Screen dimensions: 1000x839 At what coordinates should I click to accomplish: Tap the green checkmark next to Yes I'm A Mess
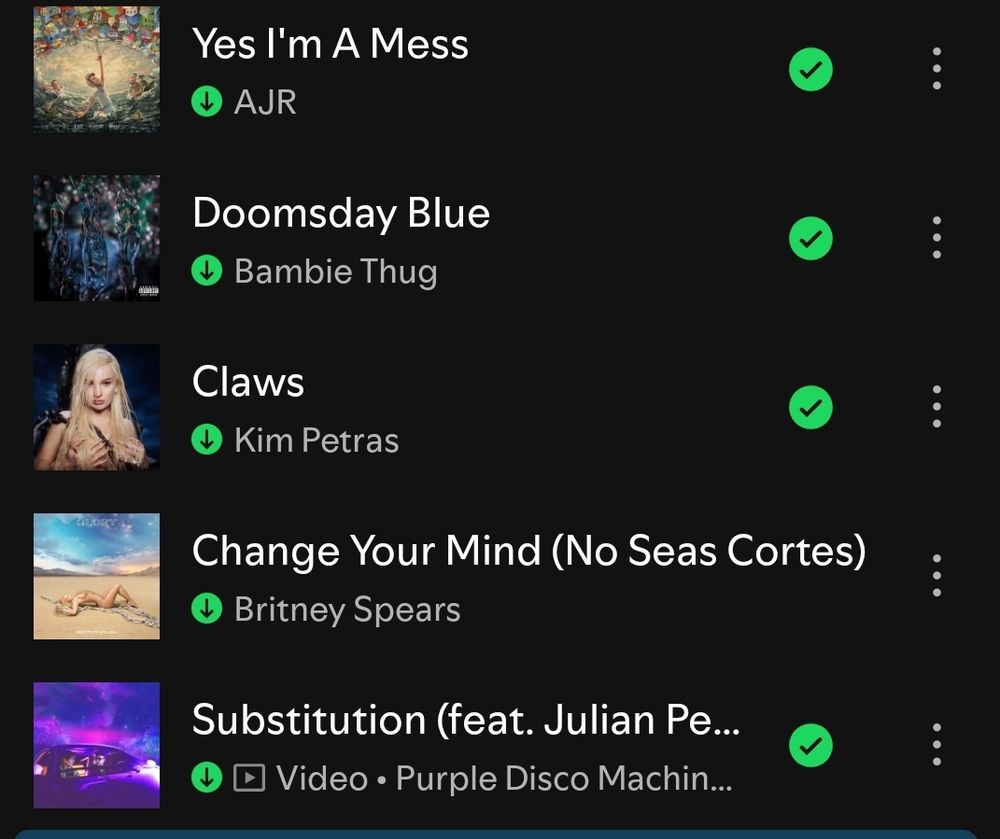click(811, 70)
